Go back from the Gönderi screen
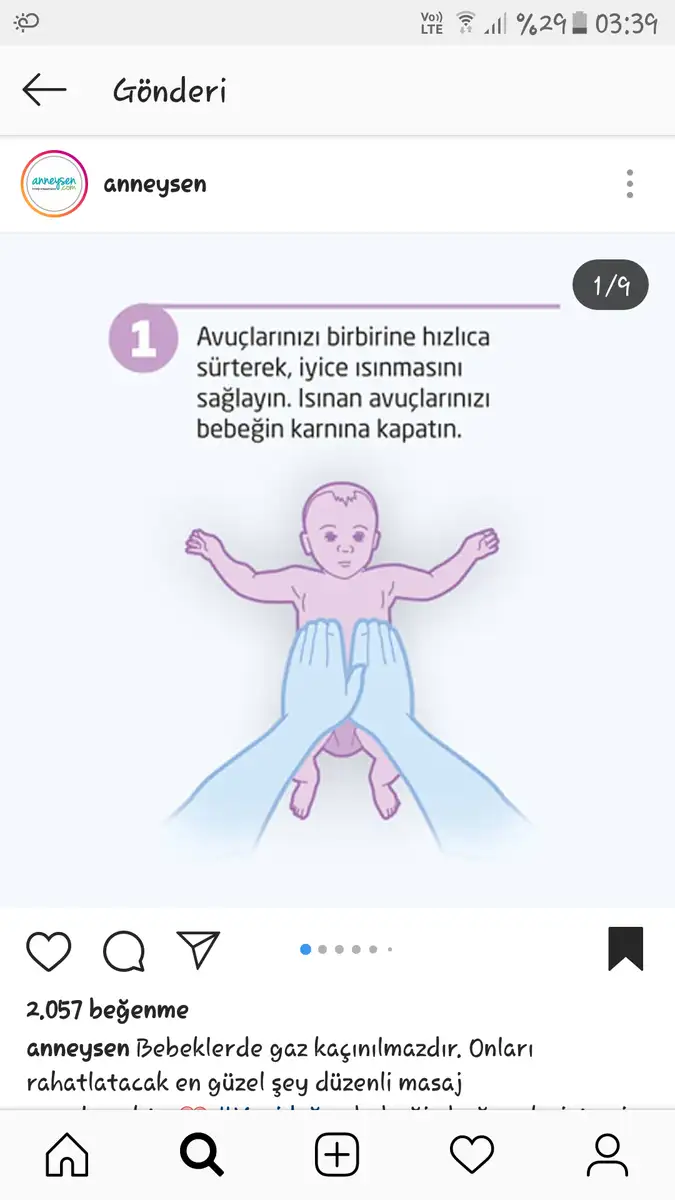Image resolution: width=675 pixels, height=1200 pixels. (44, 90)
